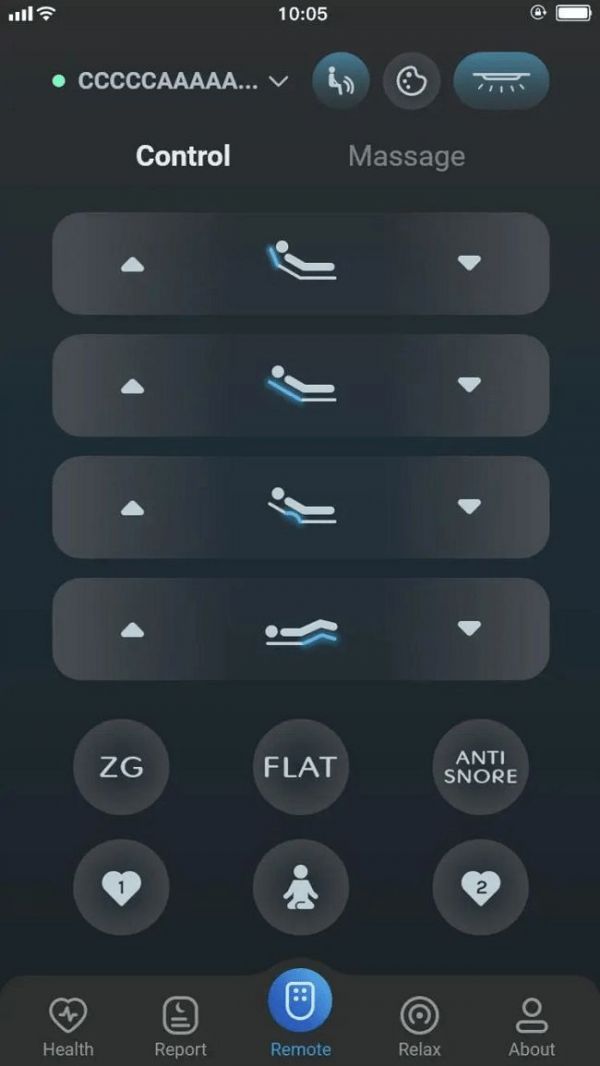Lower the hip section down arrow

point(469,508)
